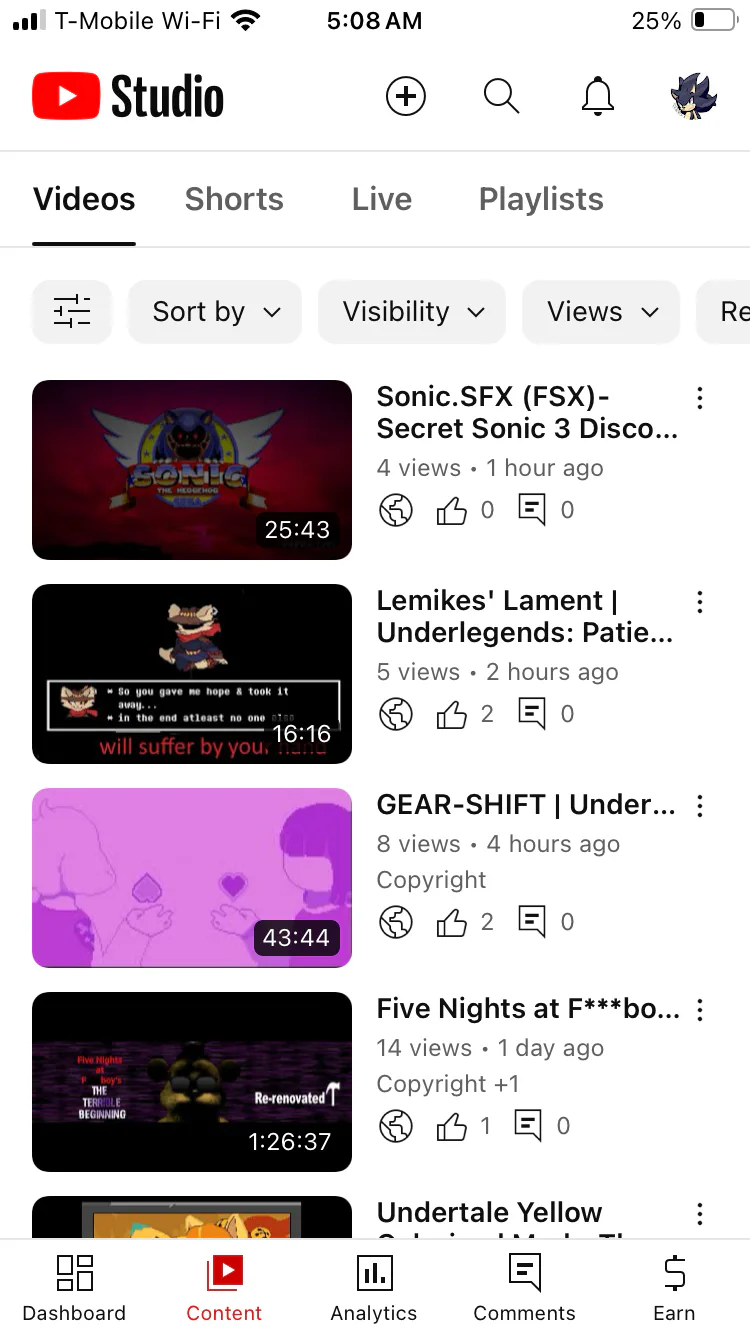Open the channel profile avatar

693,97
